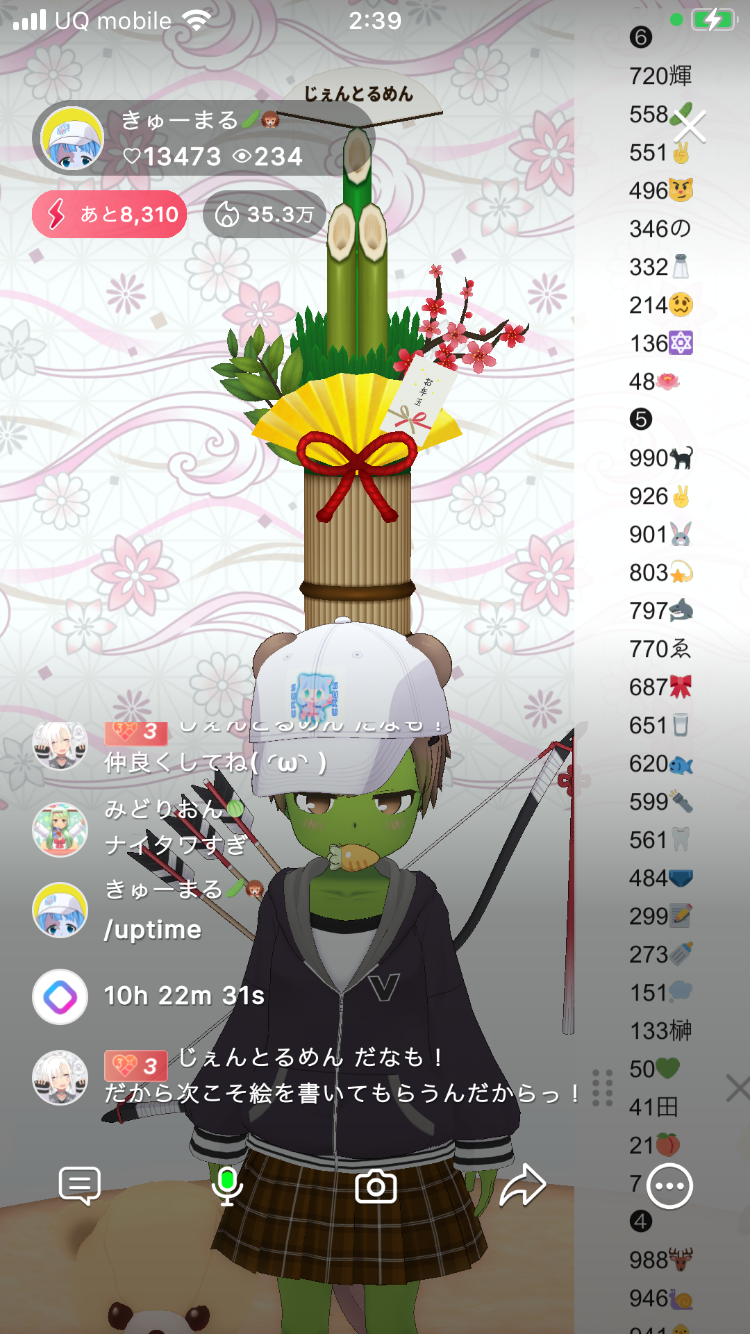The height and width of the screenshot is (1334, 750).
Task: Share this live stream
Action: pyautogui.click(x=521, y=1186)
